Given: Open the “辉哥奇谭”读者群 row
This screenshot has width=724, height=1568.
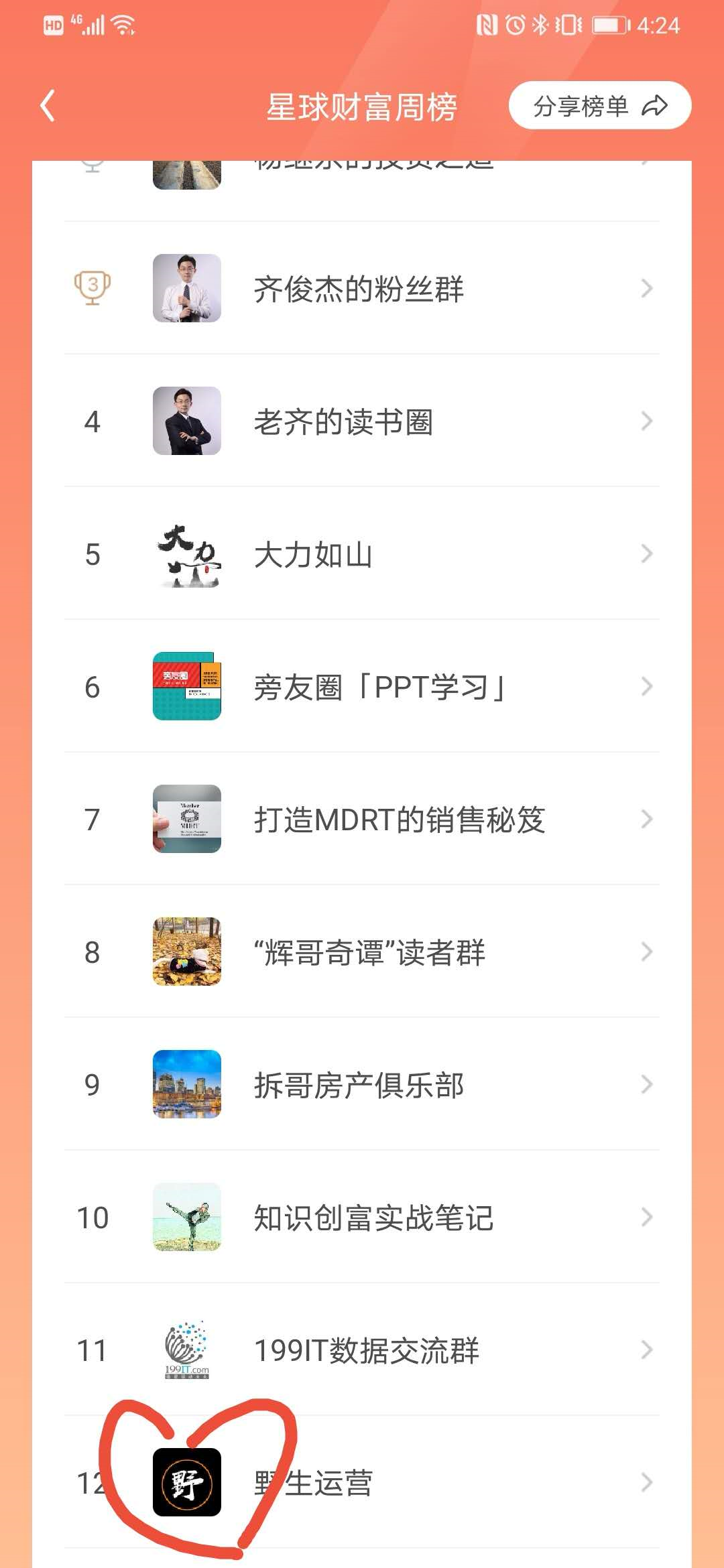Looking at the screenshot, I should [370, 952].
